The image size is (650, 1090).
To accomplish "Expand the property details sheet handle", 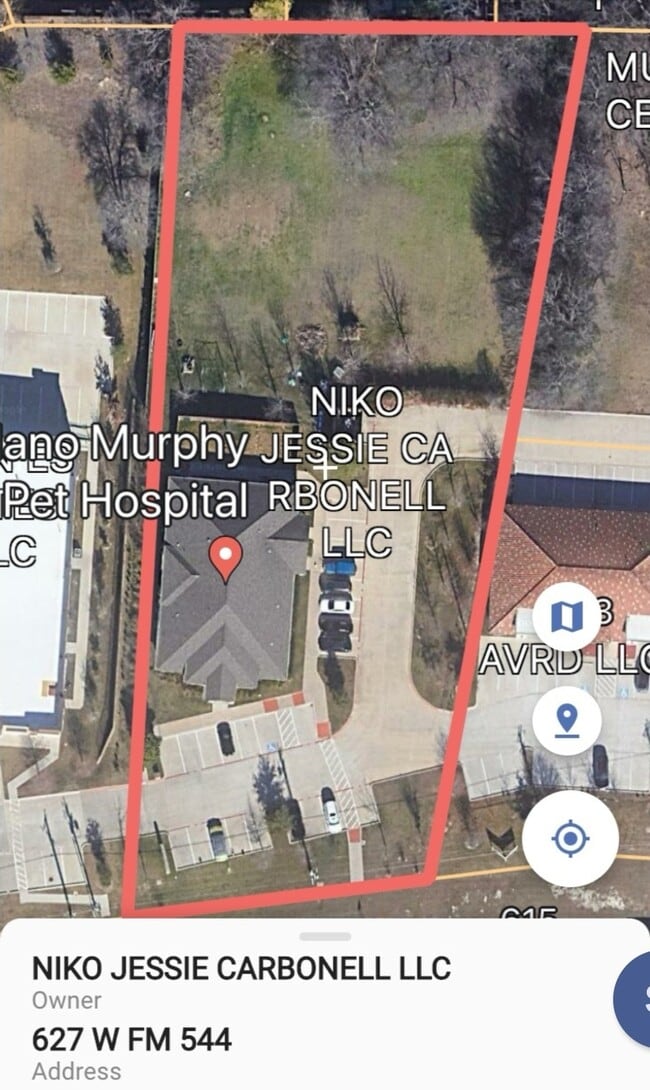I will [325, 937].
